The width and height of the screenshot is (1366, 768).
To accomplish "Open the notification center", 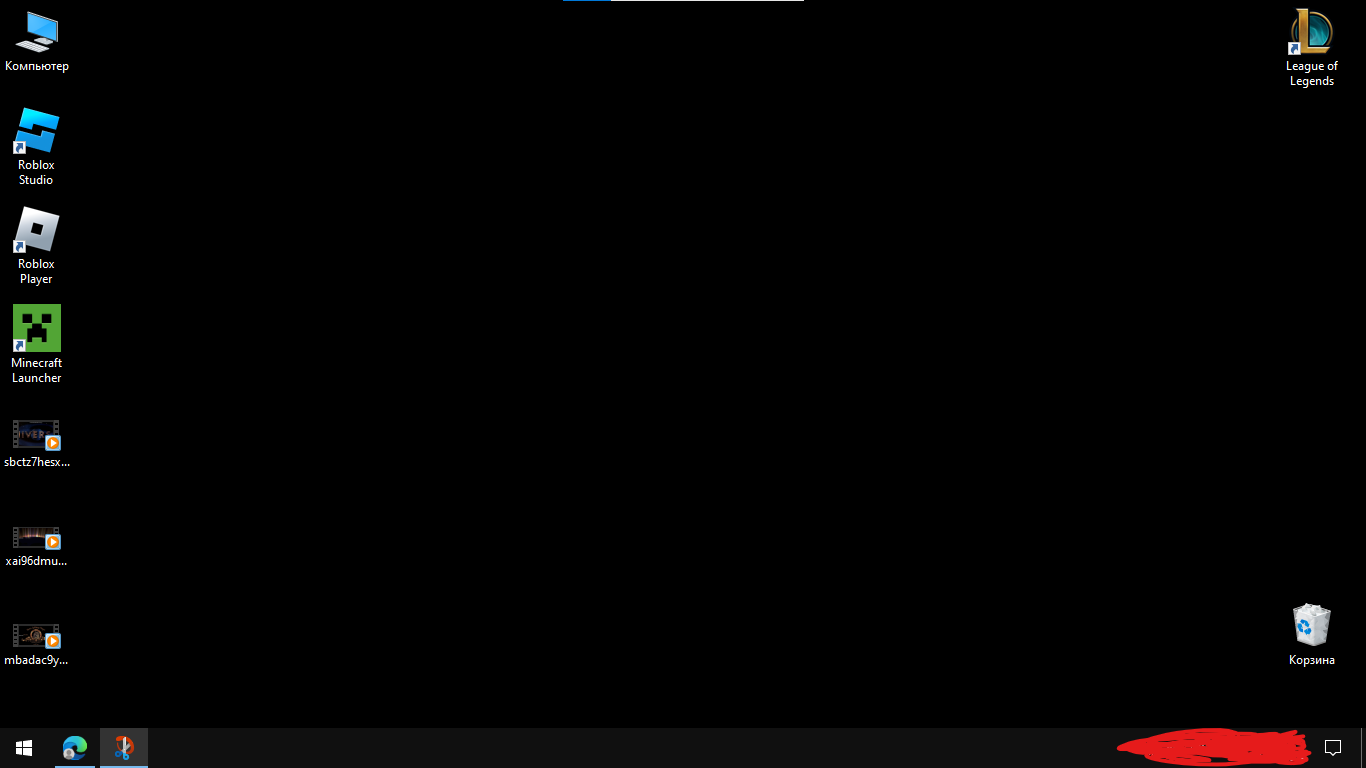I will tap(1332, 748).
